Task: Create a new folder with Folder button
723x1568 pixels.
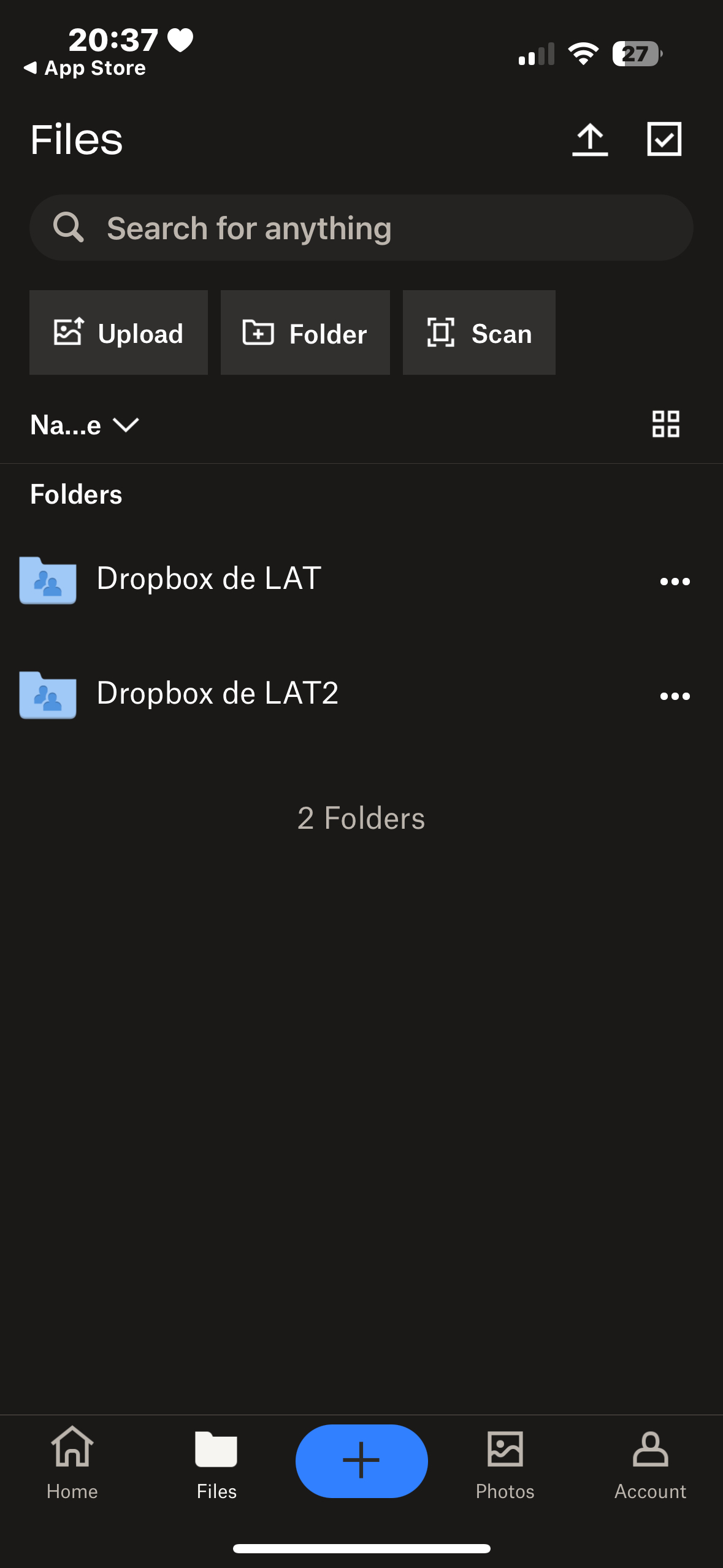Action: click(x=305, y=333)
